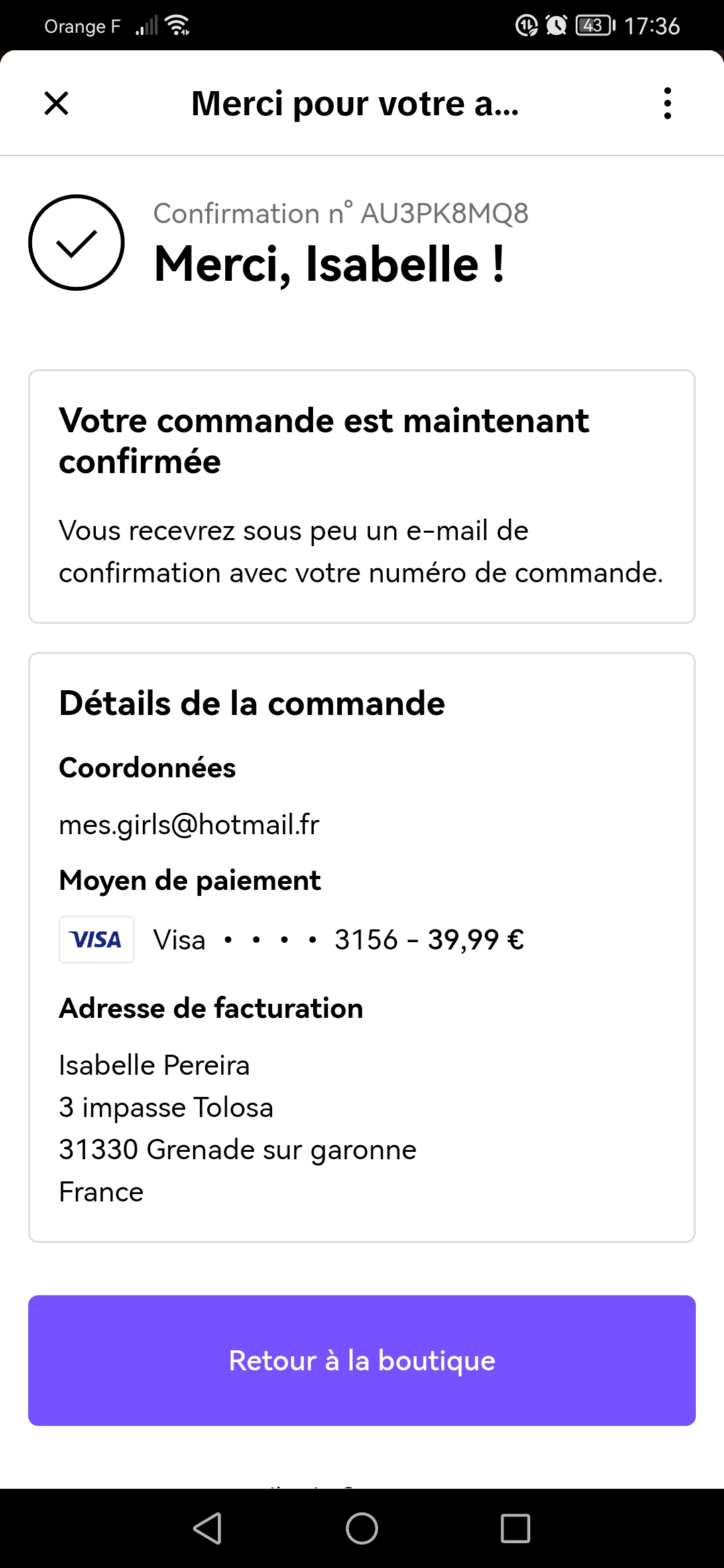Open the three-dot overflow menu

click(667, 103)
